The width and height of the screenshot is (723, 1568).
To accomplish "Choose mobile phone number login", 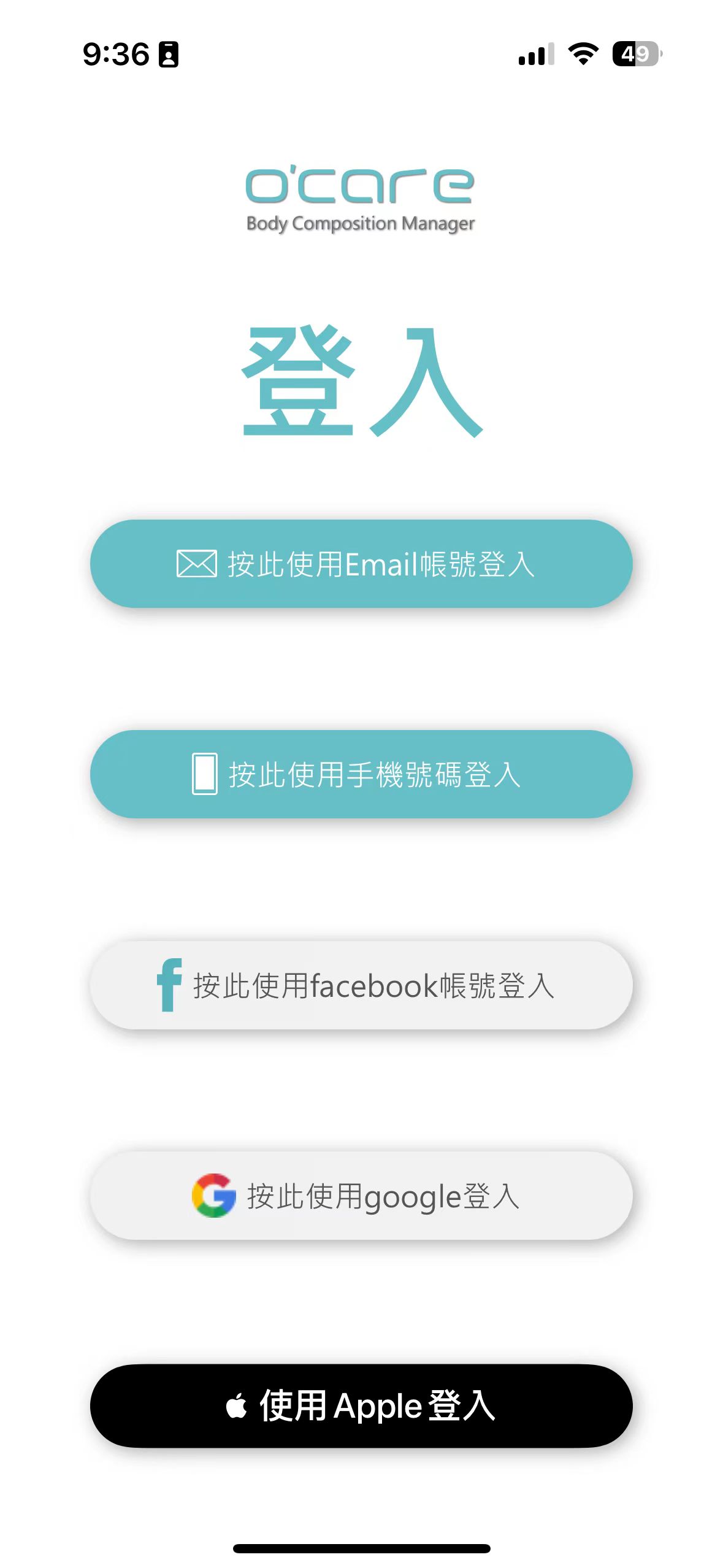I will (x=361, y=774).
